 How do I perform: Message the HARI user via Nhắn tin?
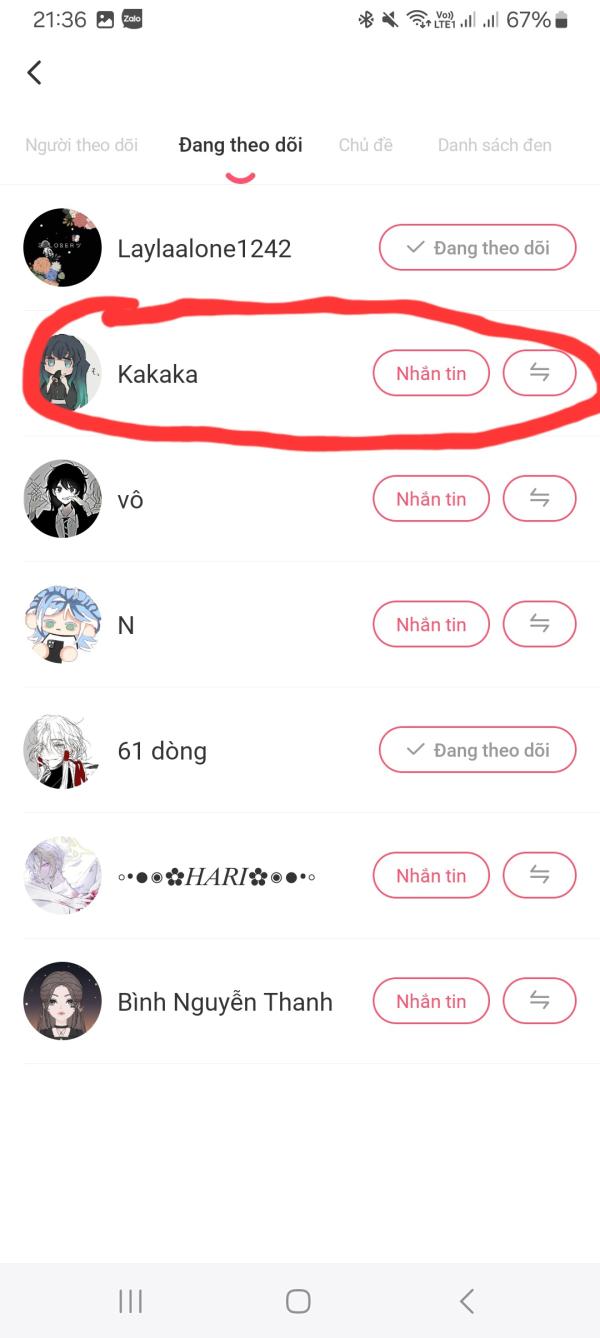pos(431,875)
